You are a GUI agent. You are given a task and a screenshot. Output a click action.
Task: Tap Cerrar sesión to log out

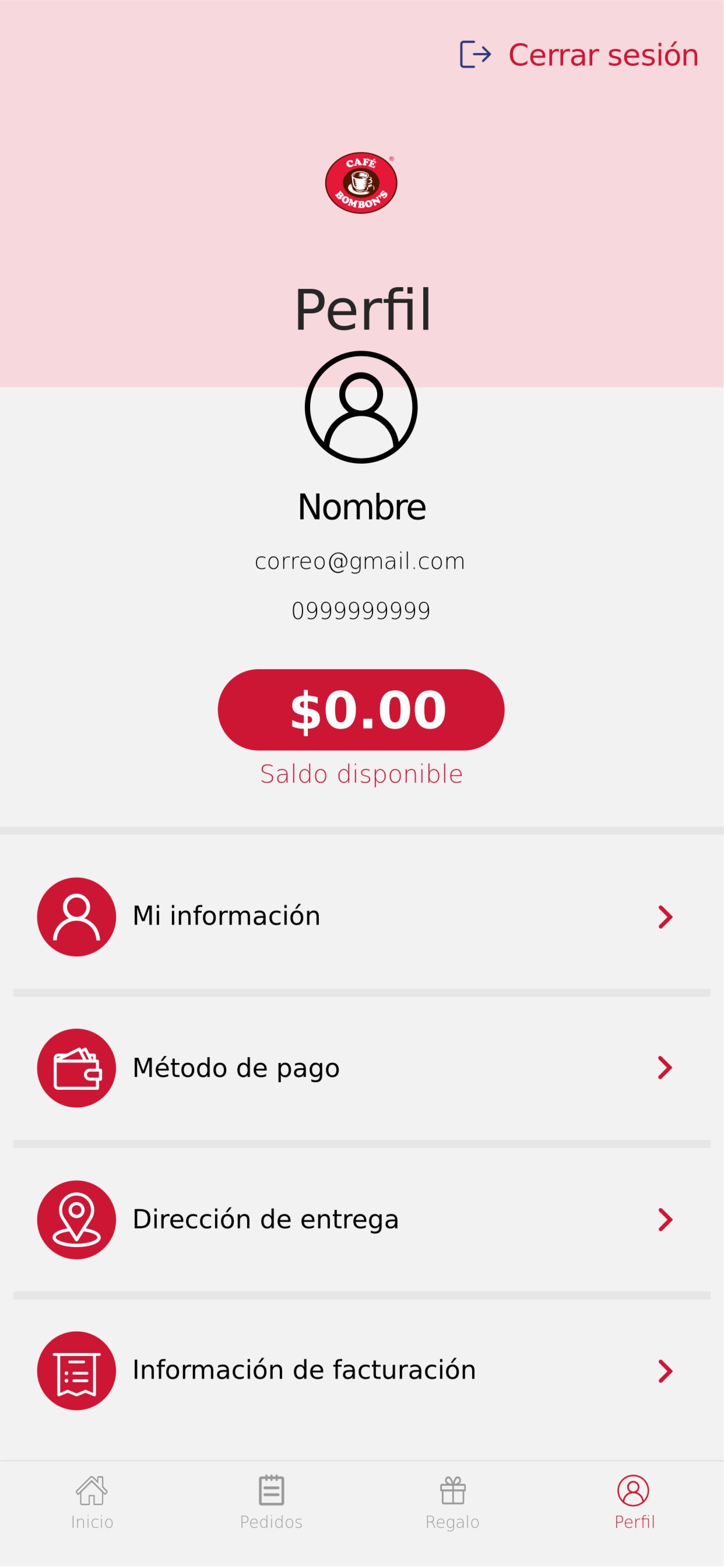pos(579,55)
